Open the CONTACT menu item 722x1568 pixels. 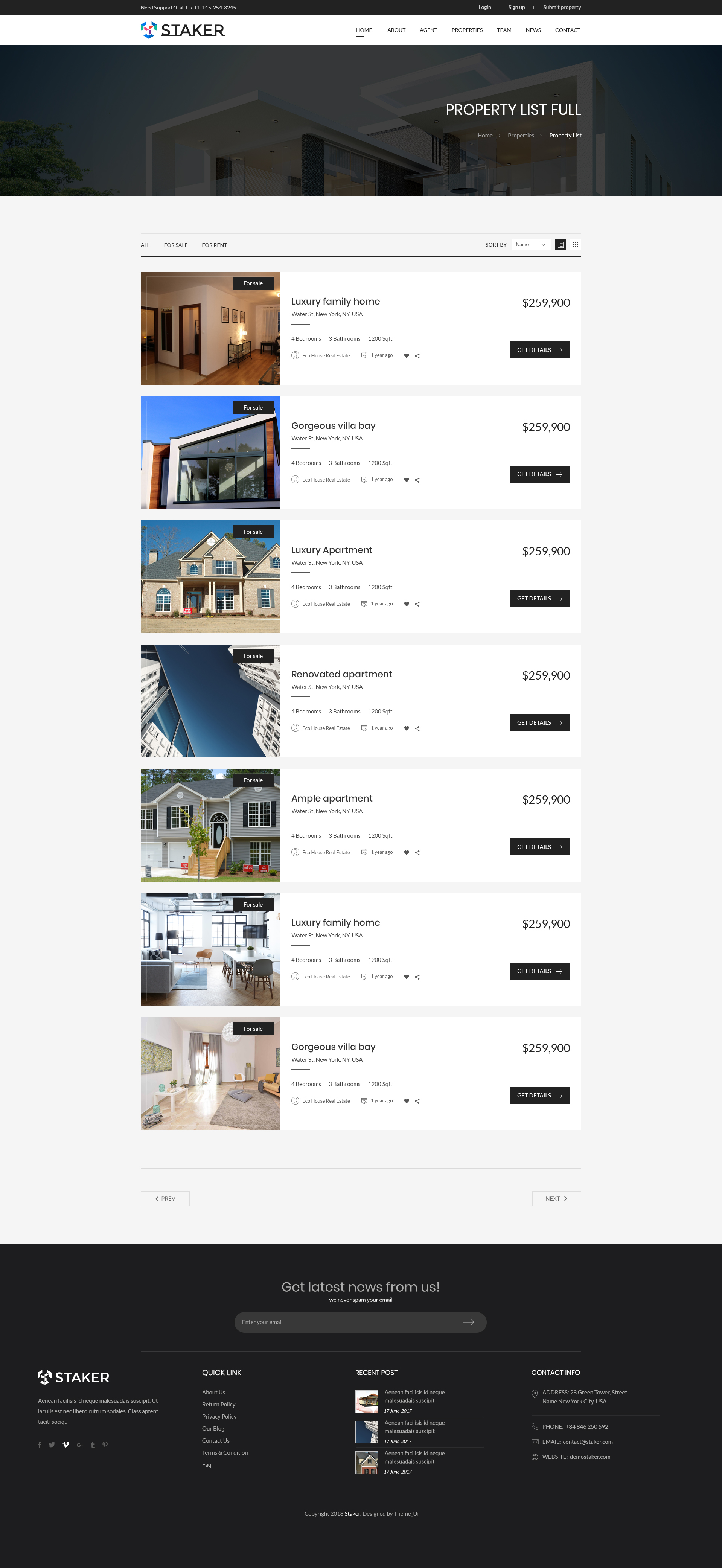pyautogui.click(x=567, y=30)
